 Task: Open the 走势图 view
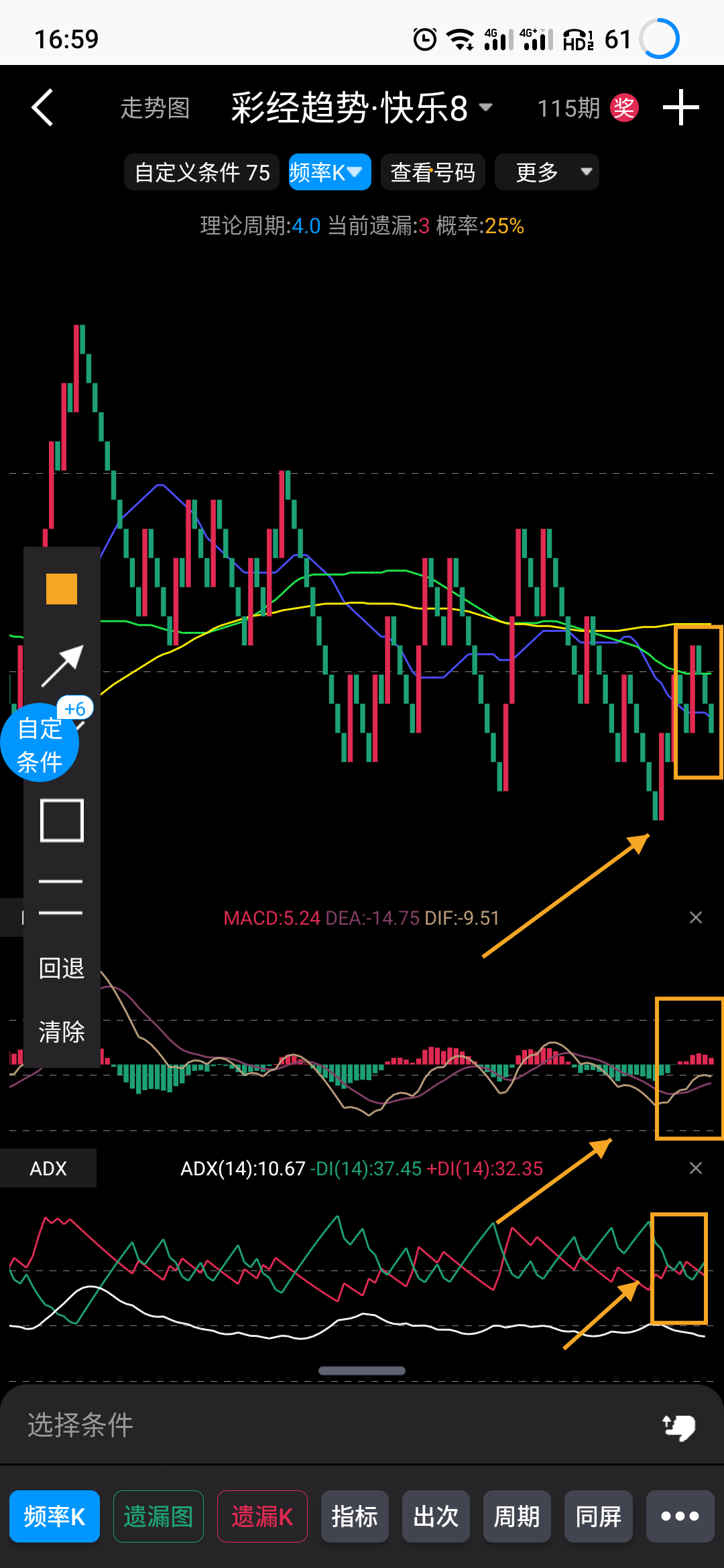point(155,108)
